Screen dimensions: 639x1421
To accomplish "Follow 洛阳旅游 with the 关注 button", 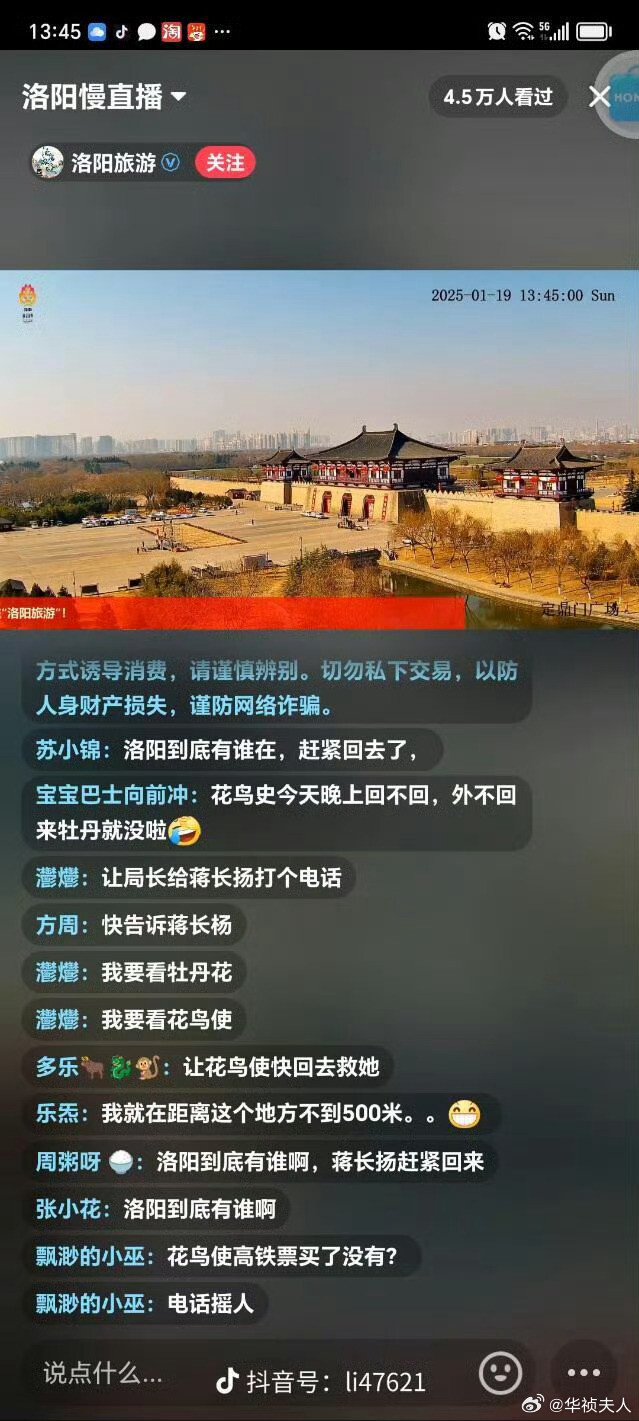I will coord(225,162).
